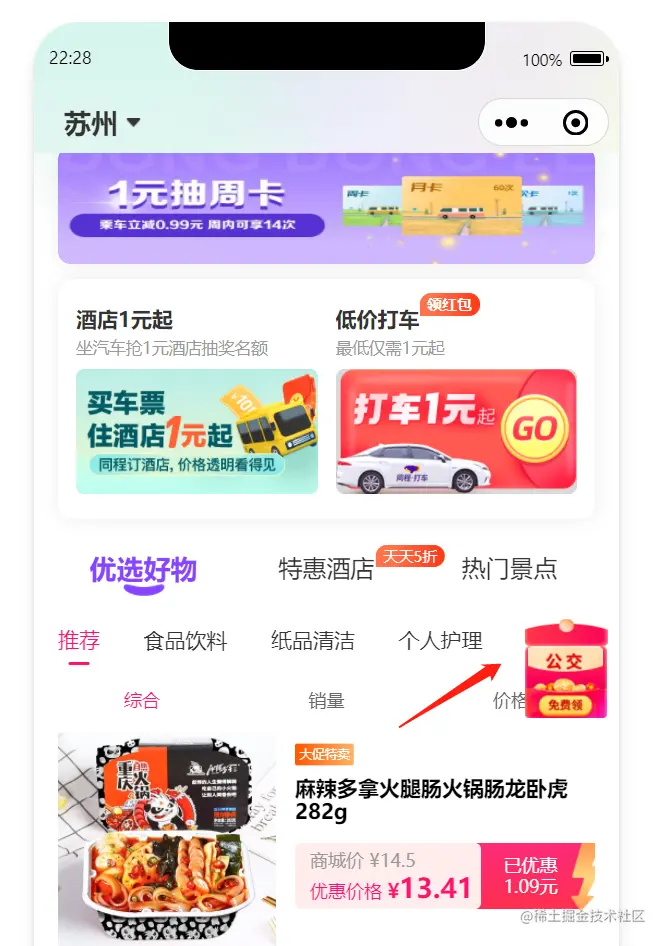Switch to the 优选好物 tab
The width and height of the screenshot is (667, 946).
(143, 570)
